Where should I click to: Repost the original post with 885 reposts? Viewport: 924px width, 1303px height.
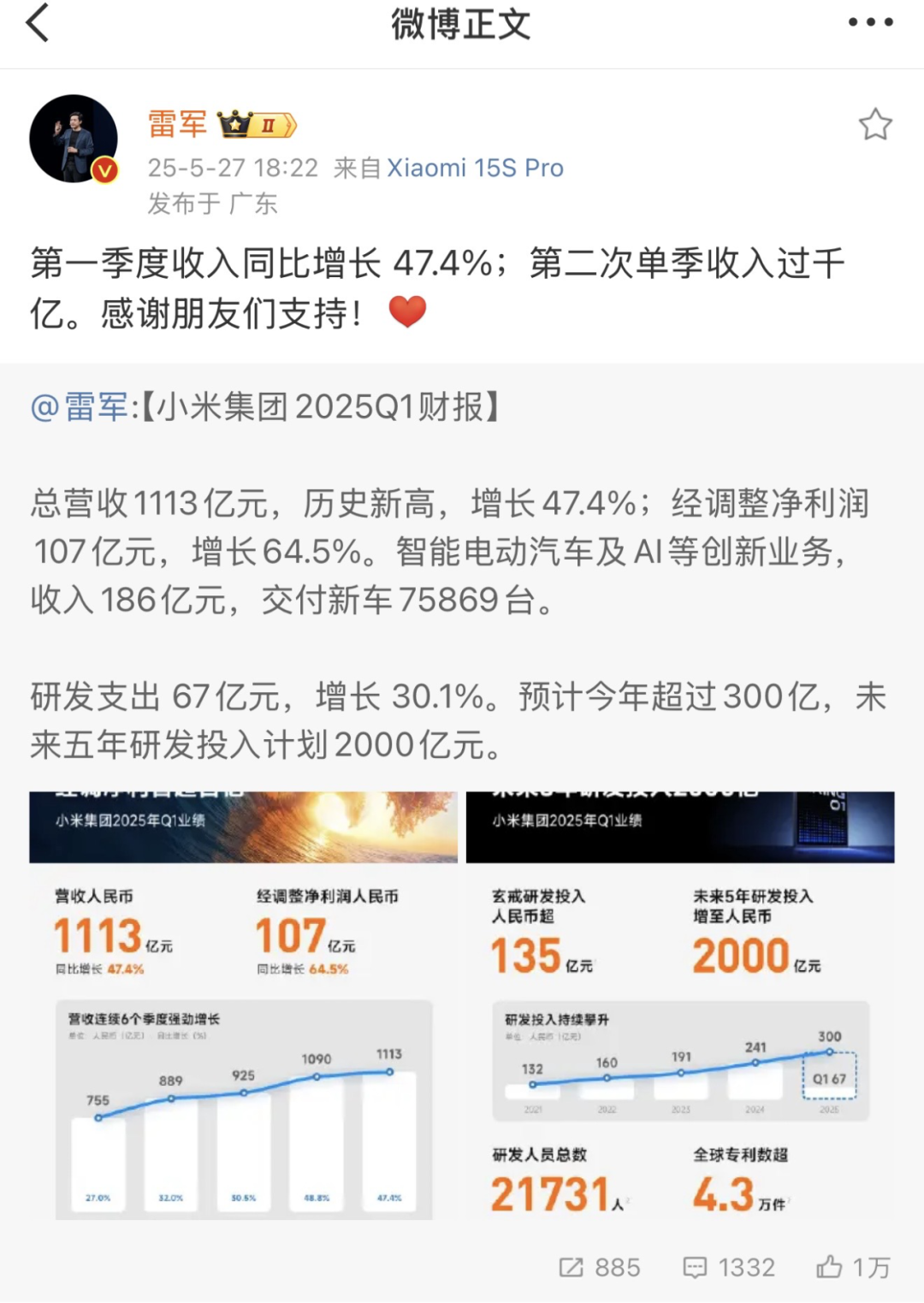pos(600,1267)
